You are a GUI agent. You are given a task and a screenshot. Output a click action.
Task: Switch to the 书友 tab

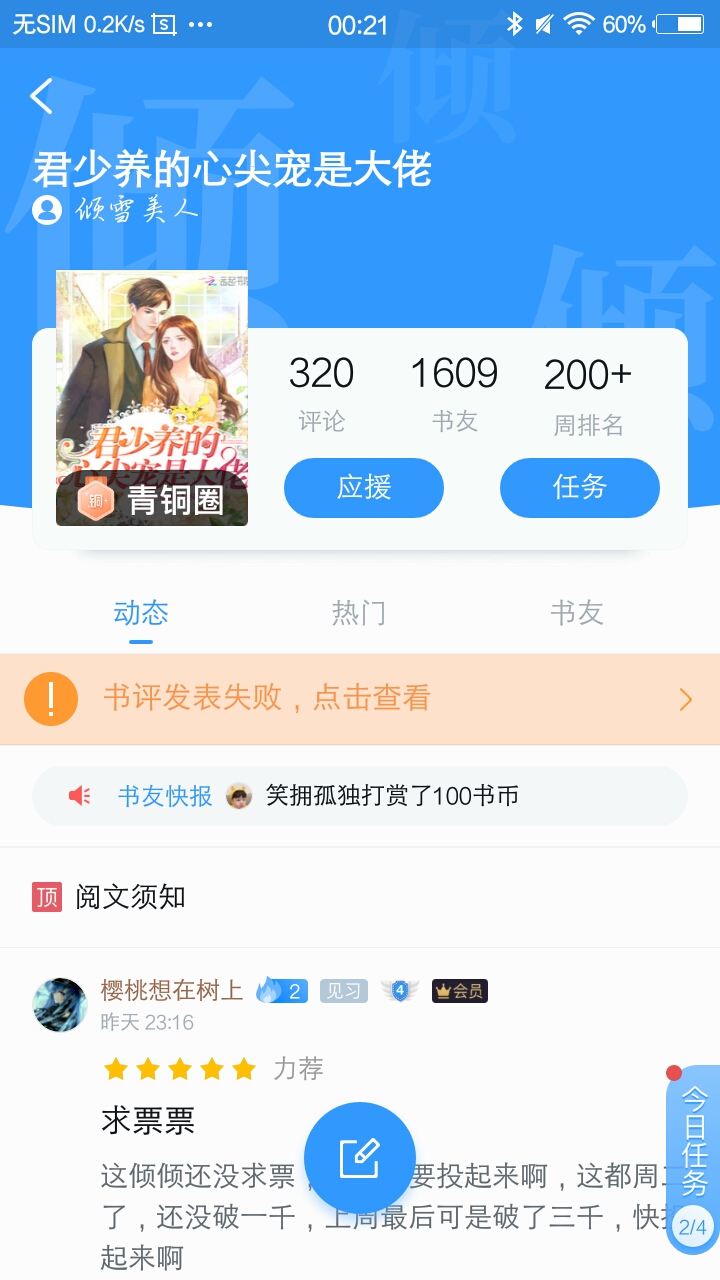coord(577,613)
